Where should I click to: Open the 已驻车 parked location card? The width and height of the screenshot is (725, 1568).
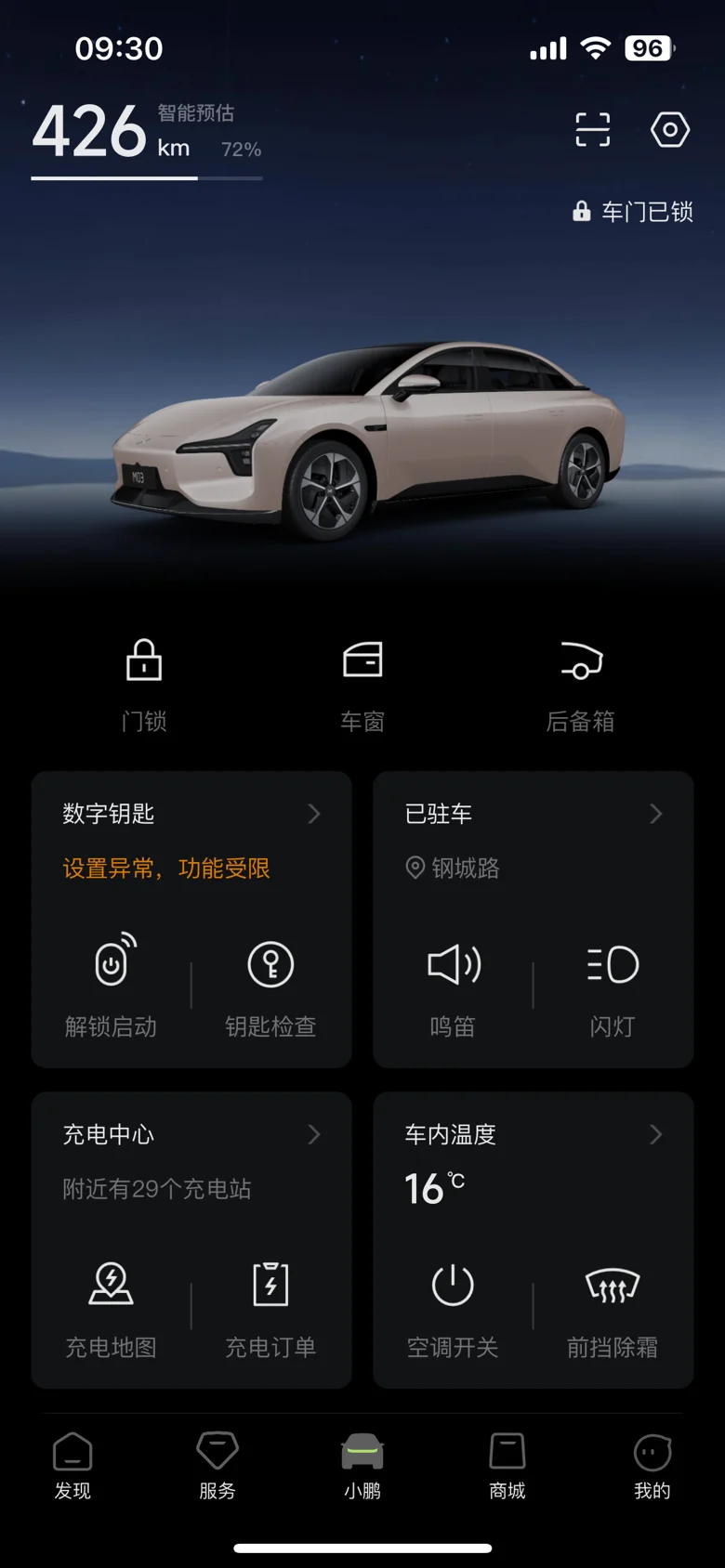(534, 814)
